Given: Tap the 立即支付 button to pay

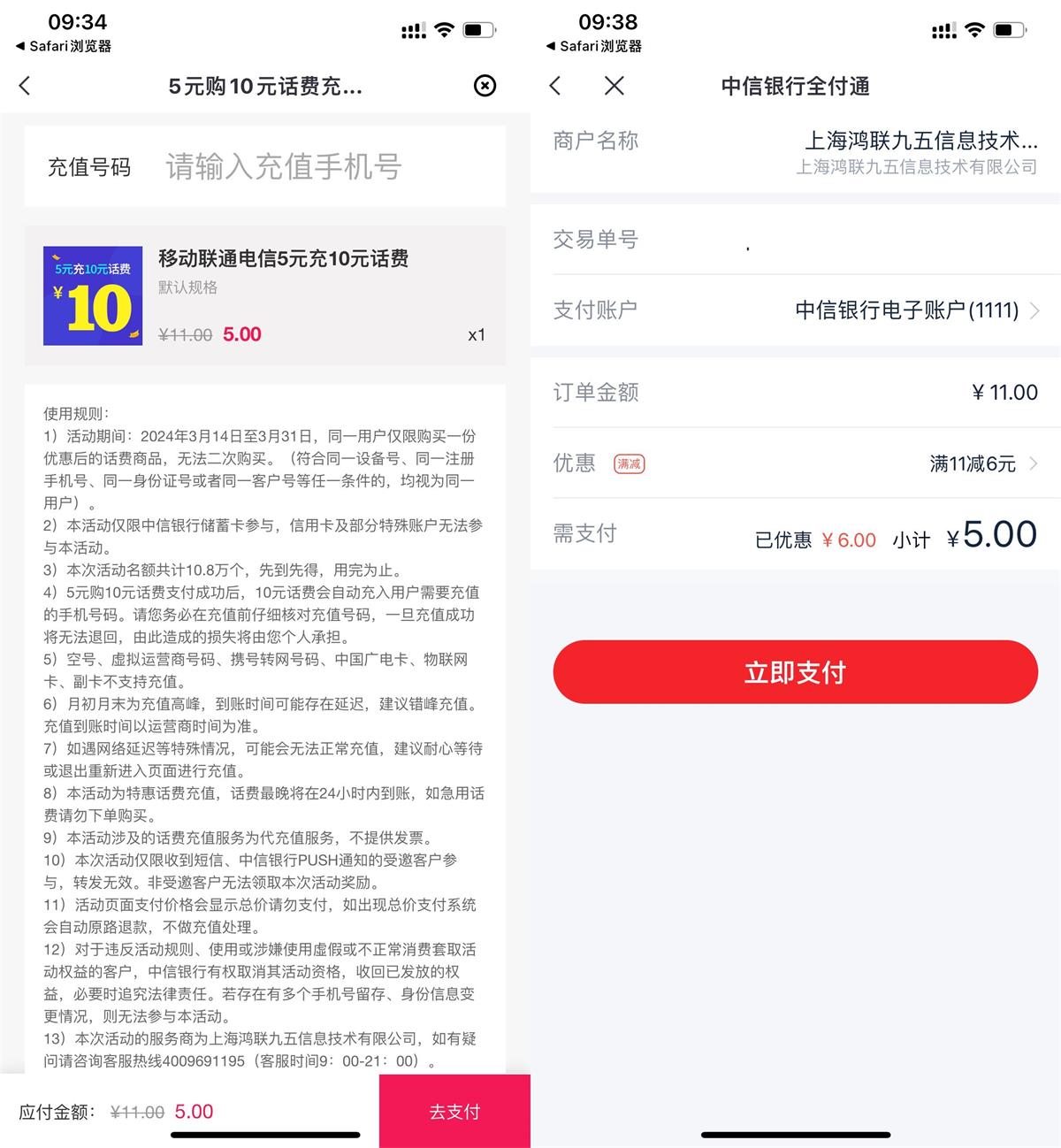Looking at the screenshot, I should click(795, 672).
